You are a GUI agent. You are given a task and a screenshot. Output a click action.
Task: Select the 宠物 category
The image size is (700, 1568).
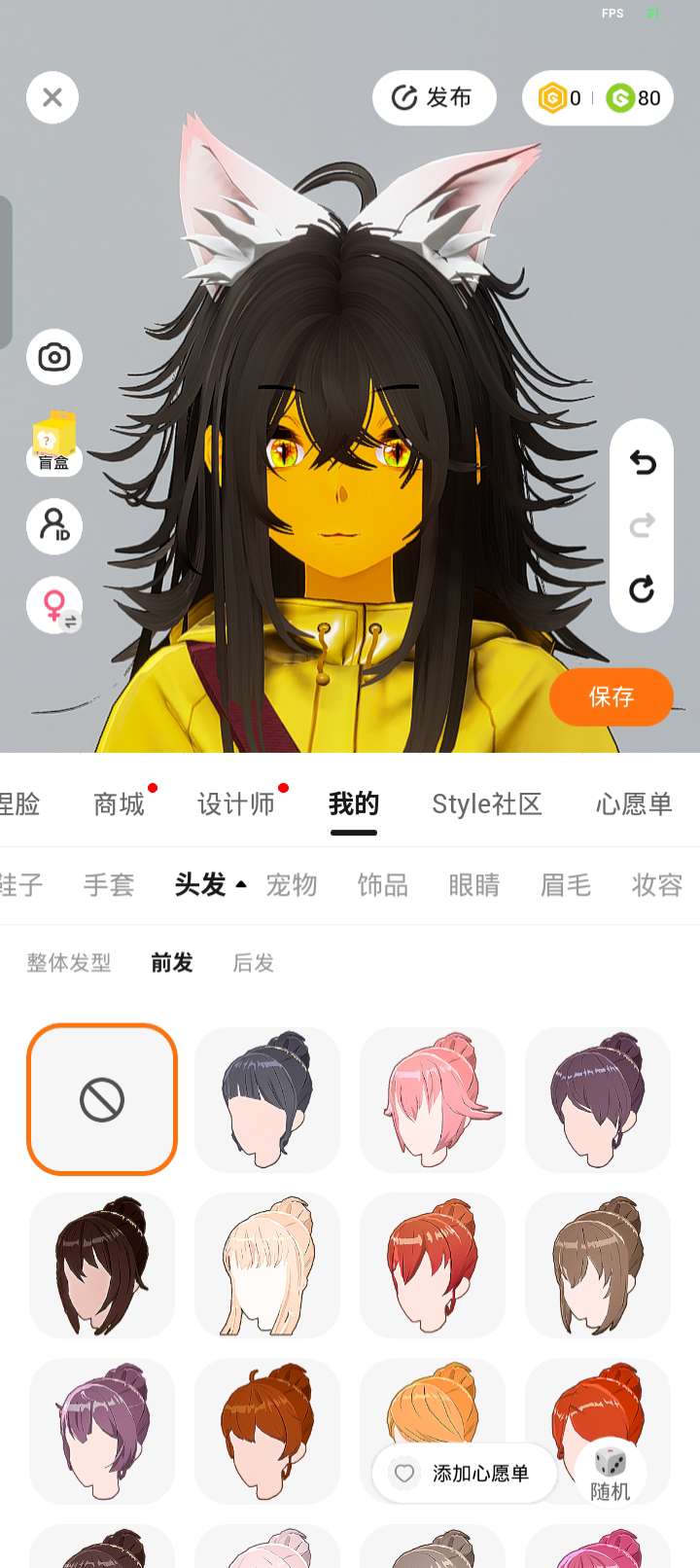pyautogui.click(x=292, y=885)
